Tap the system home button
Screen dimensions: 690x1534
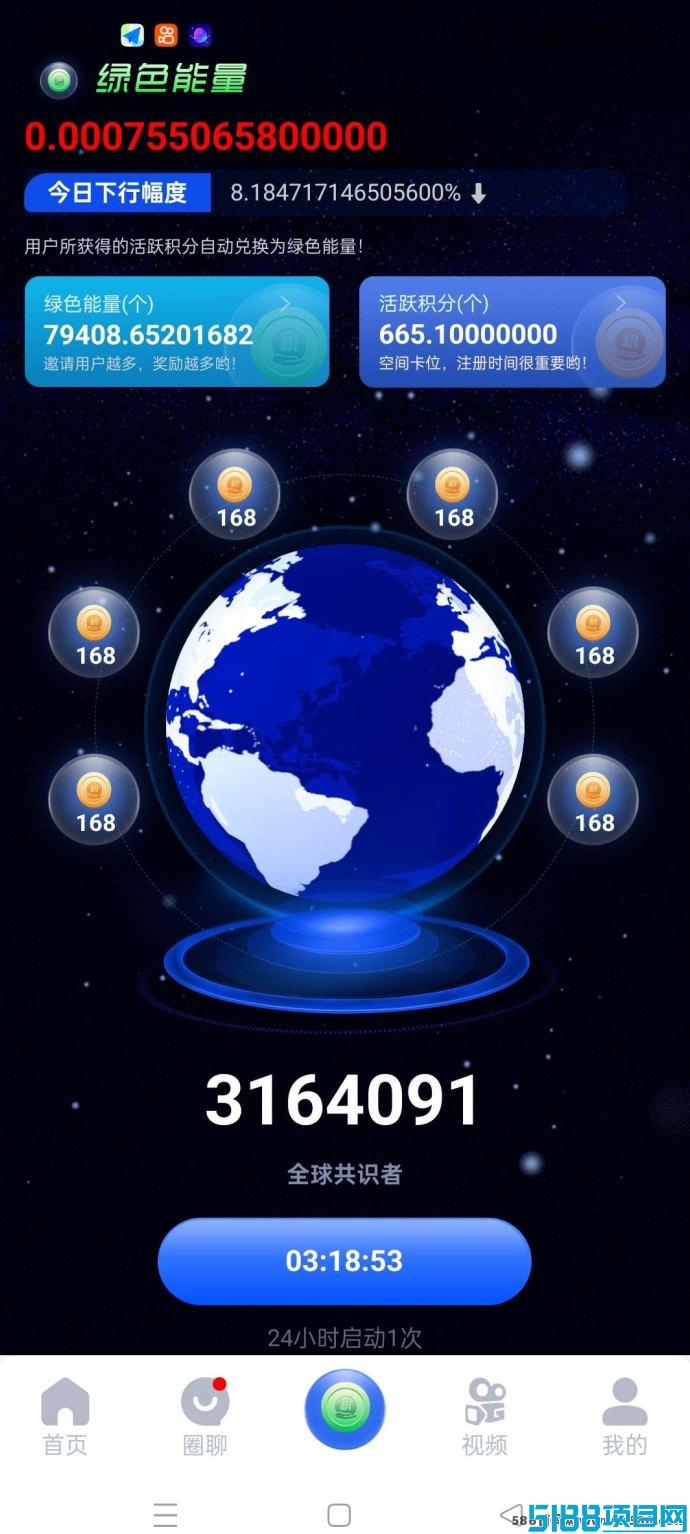tap(340, 1514)
